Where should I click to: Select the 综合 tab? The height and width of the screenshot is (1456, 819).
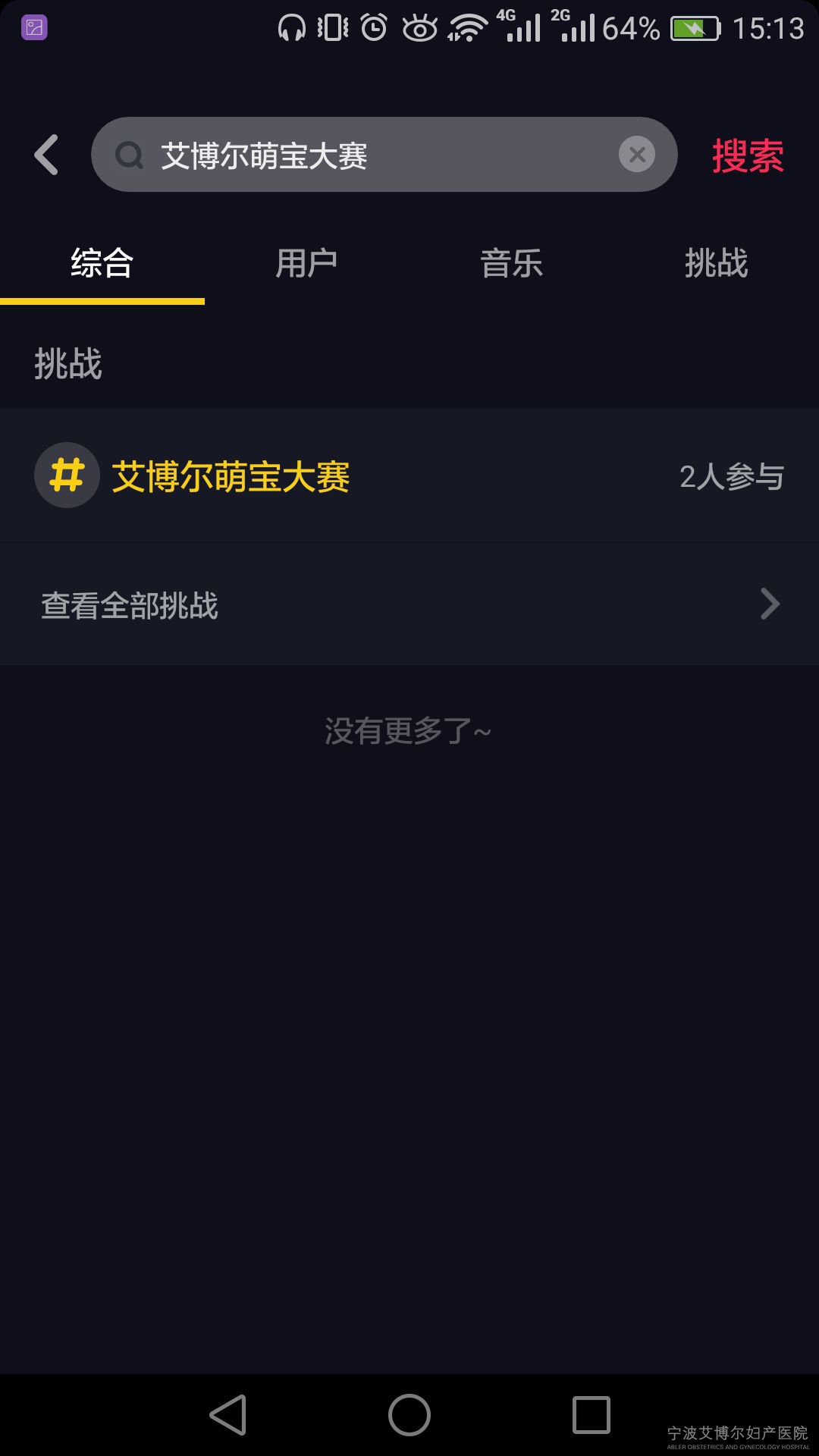tap(102, 264)
